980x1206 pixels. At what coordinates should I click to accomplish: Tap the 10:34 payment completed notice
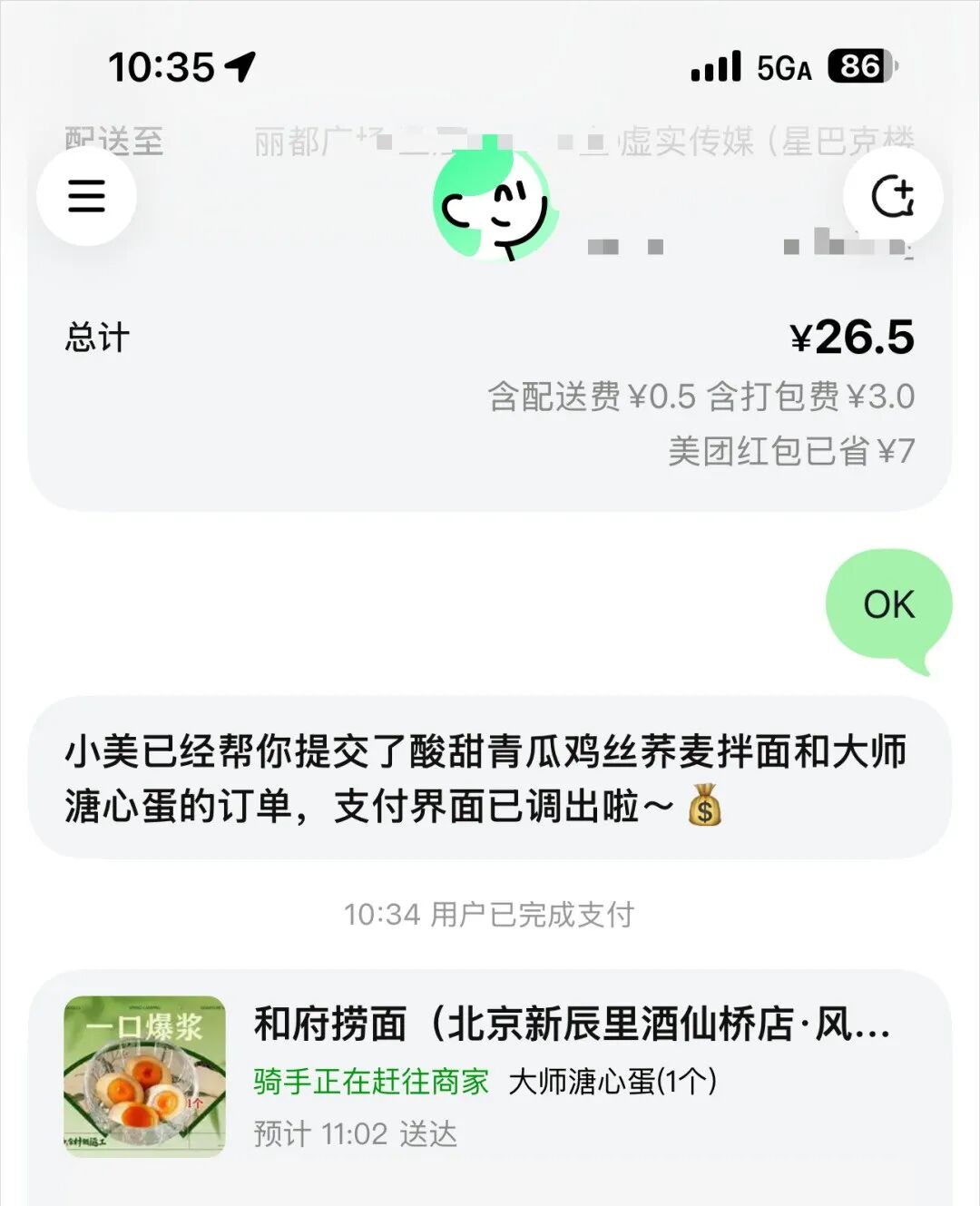click(x=490, y=915)
